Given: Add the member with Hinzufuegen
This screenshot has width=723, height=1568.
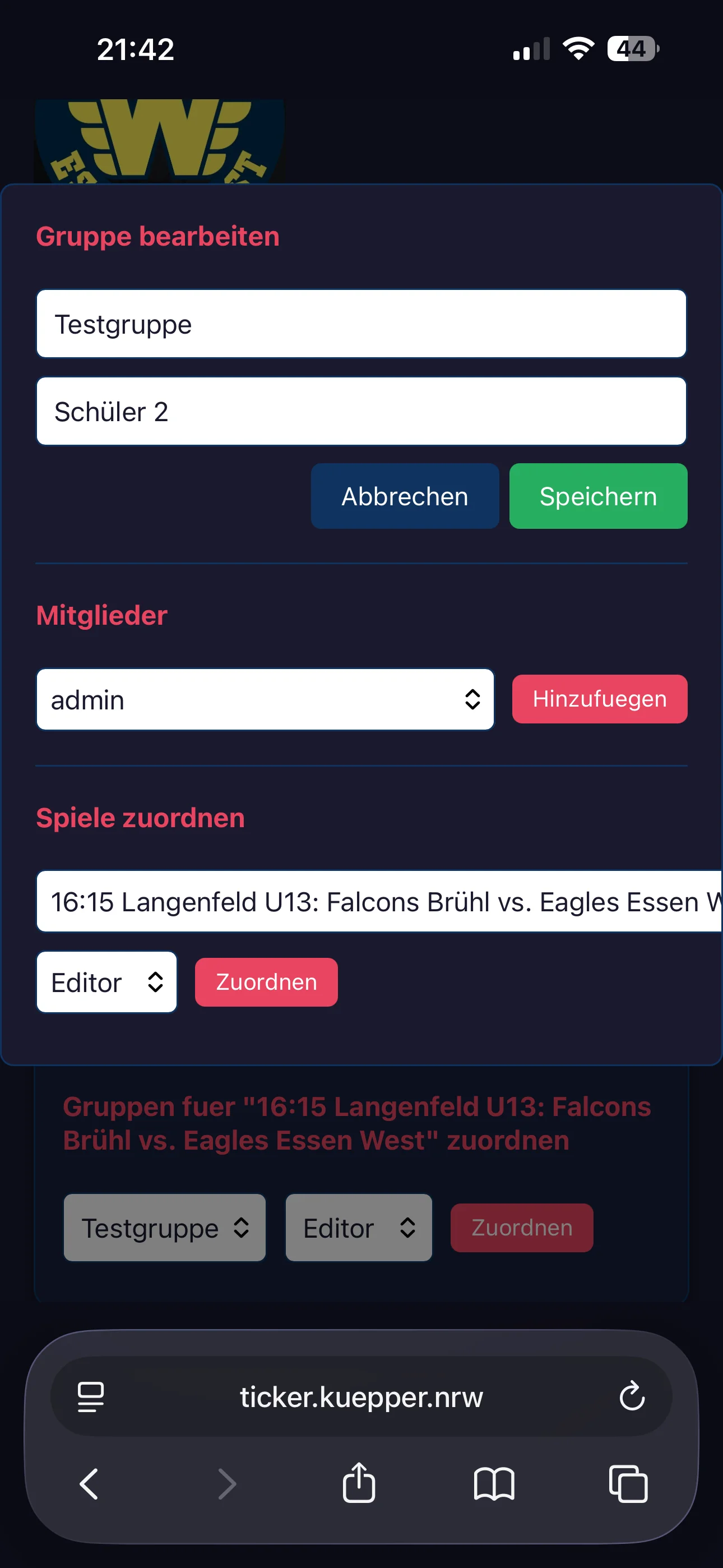Looking at the screenshot, I should (x=599, y=699).
